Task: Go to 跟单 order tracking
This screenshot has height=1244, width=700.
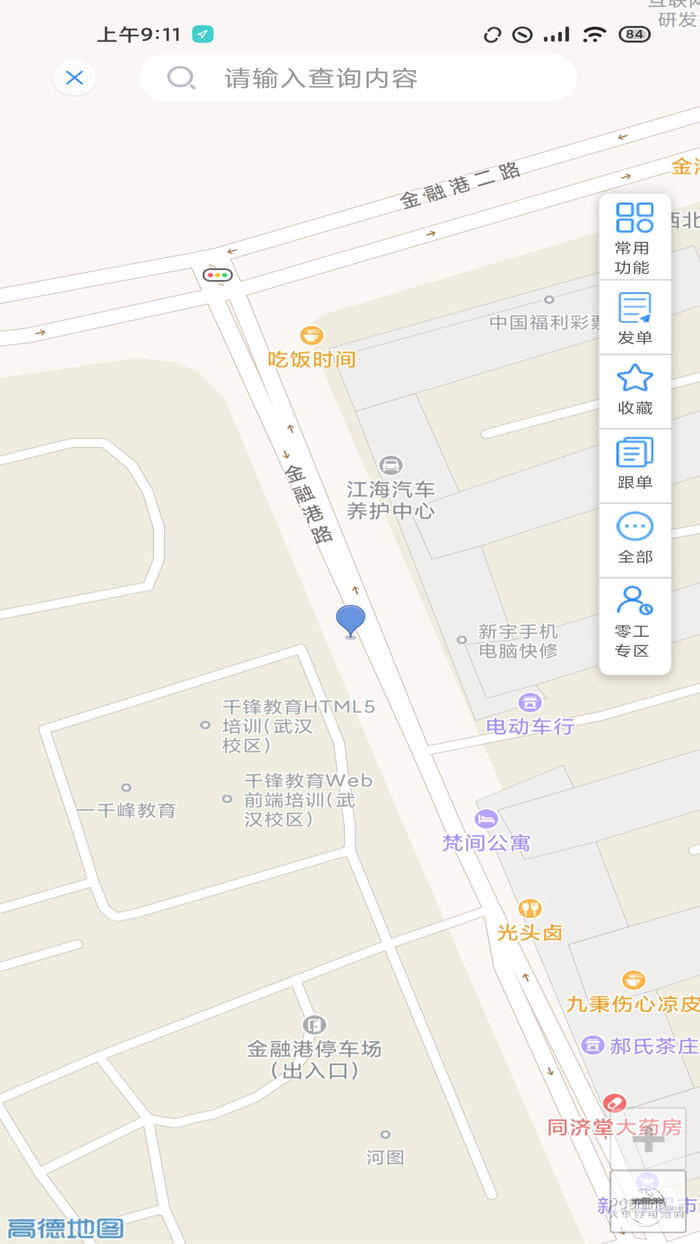Action: coord(634,464)
